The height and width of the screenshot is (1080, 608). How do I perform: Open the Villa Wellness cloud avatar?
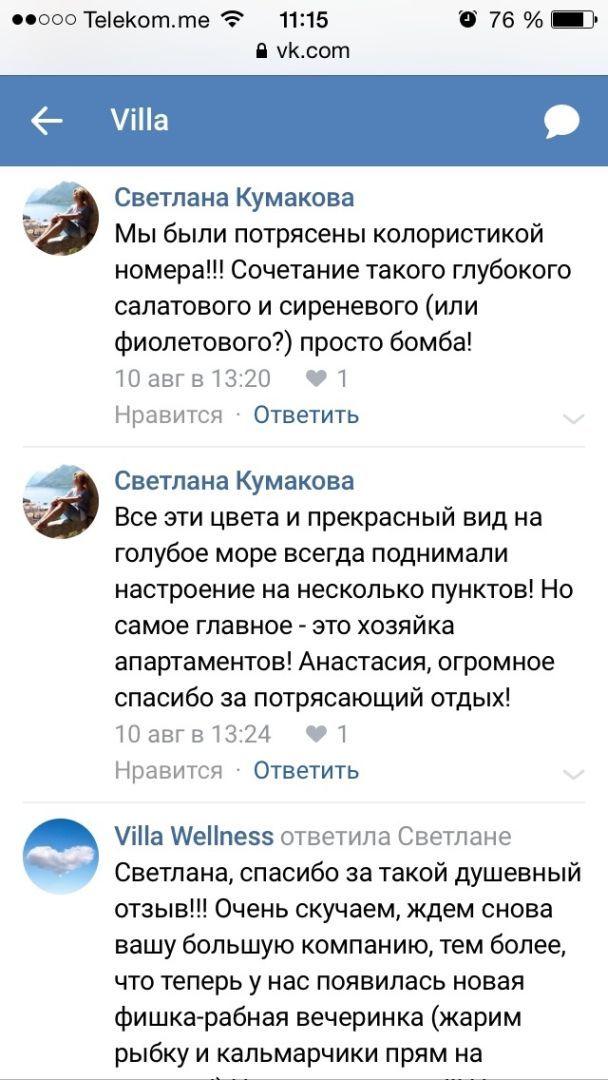point(61,857)
